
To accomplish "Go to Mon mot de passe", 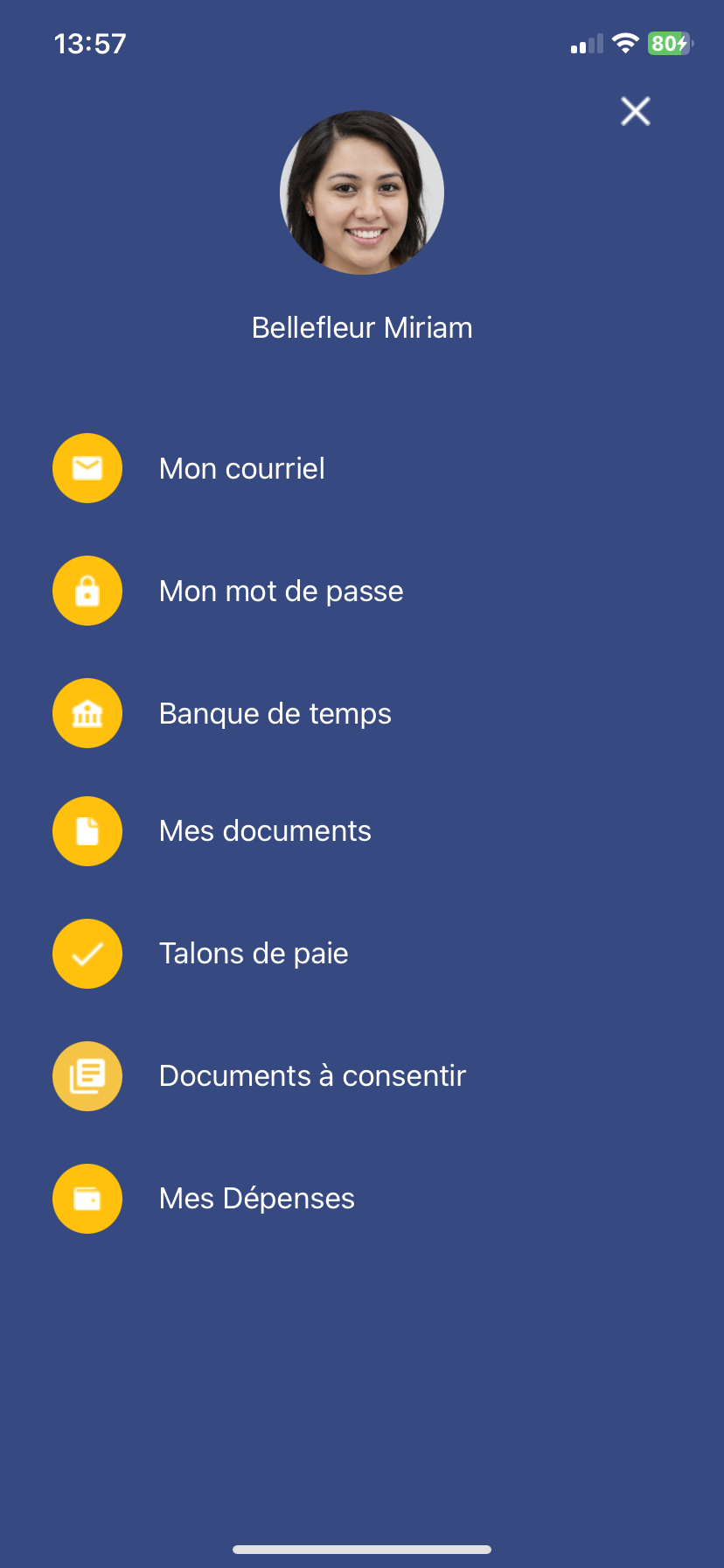I will pos(281,591).
